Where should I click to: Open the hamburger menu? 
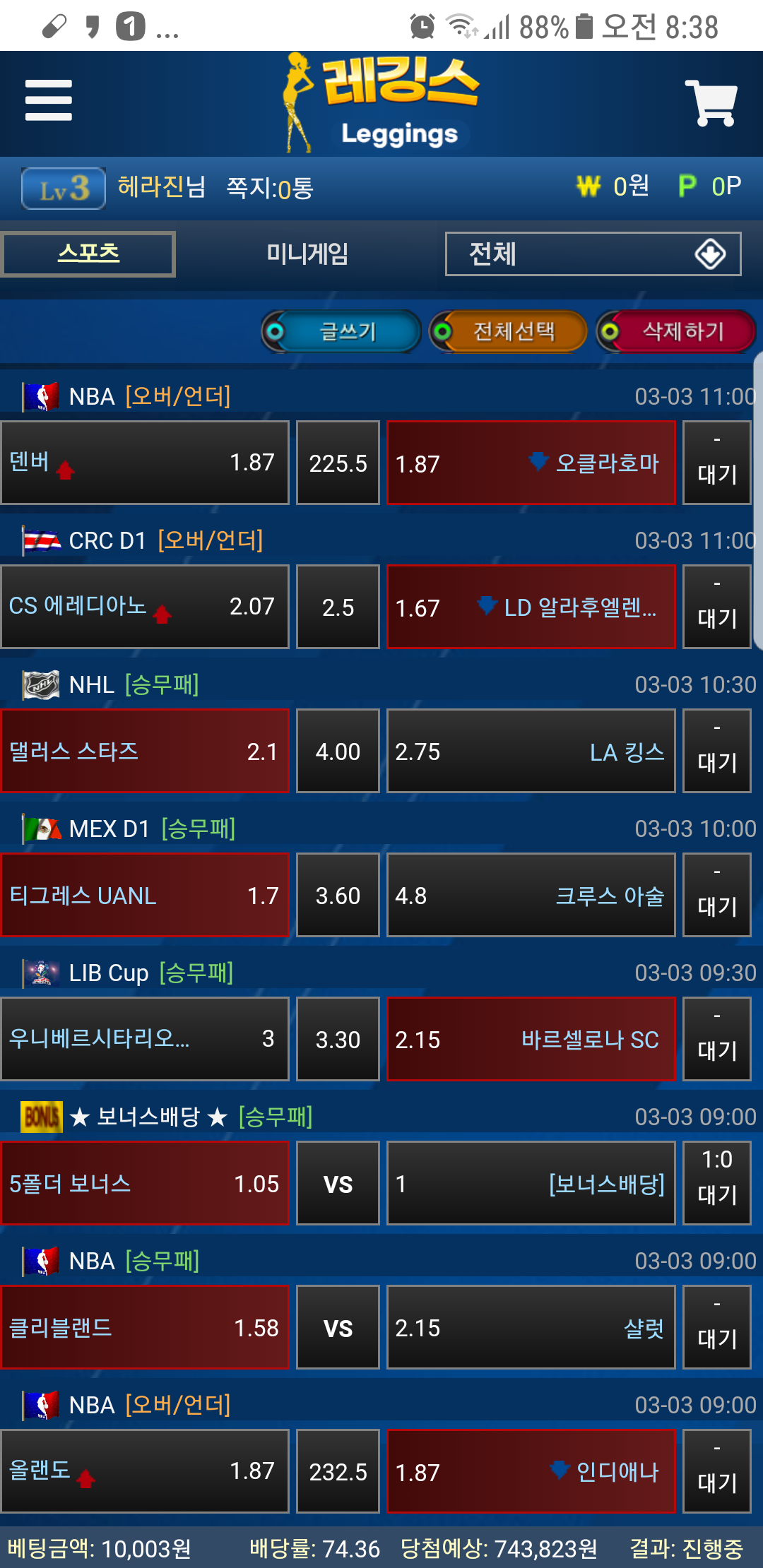(x=48, y=100)
